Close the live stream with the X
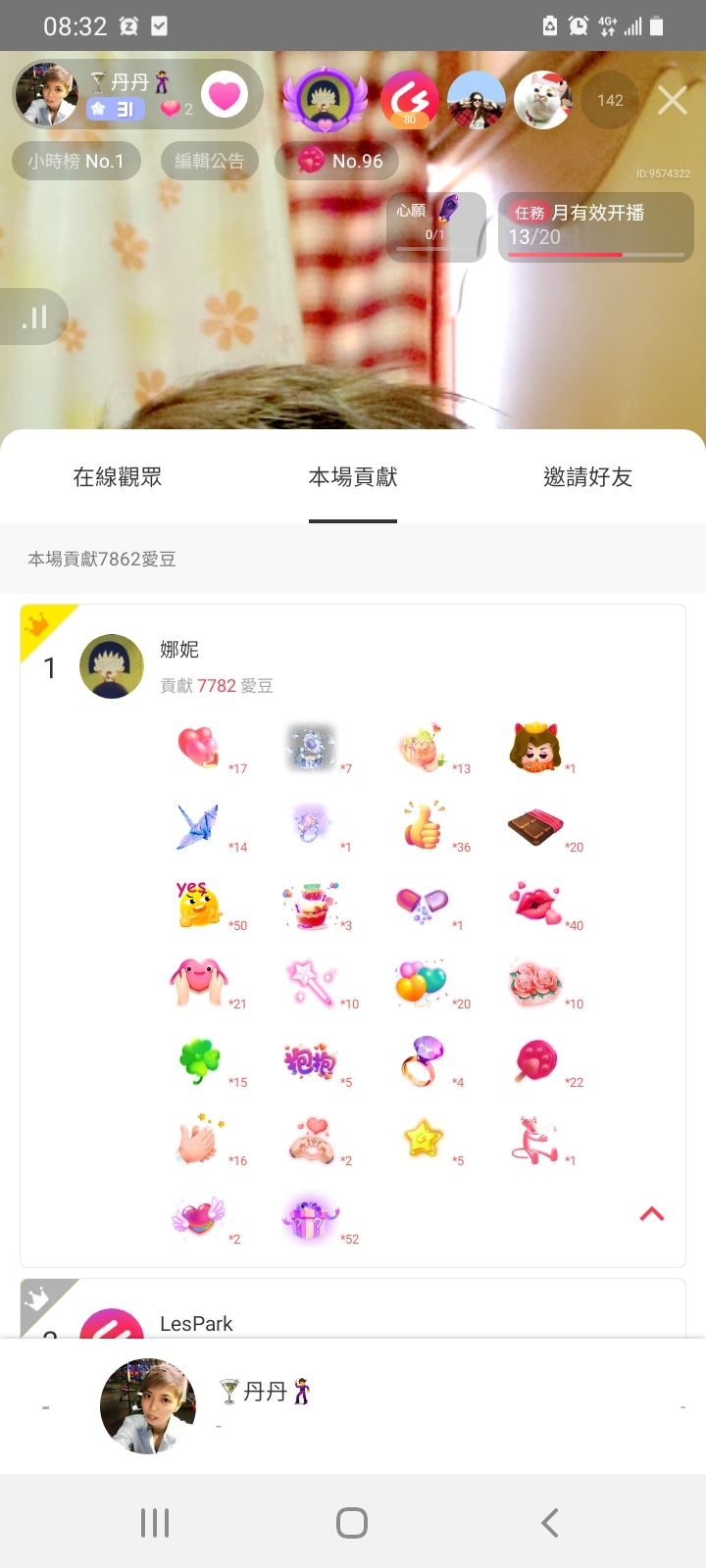This screenshot has width=706, height=1568. point(672,100)
